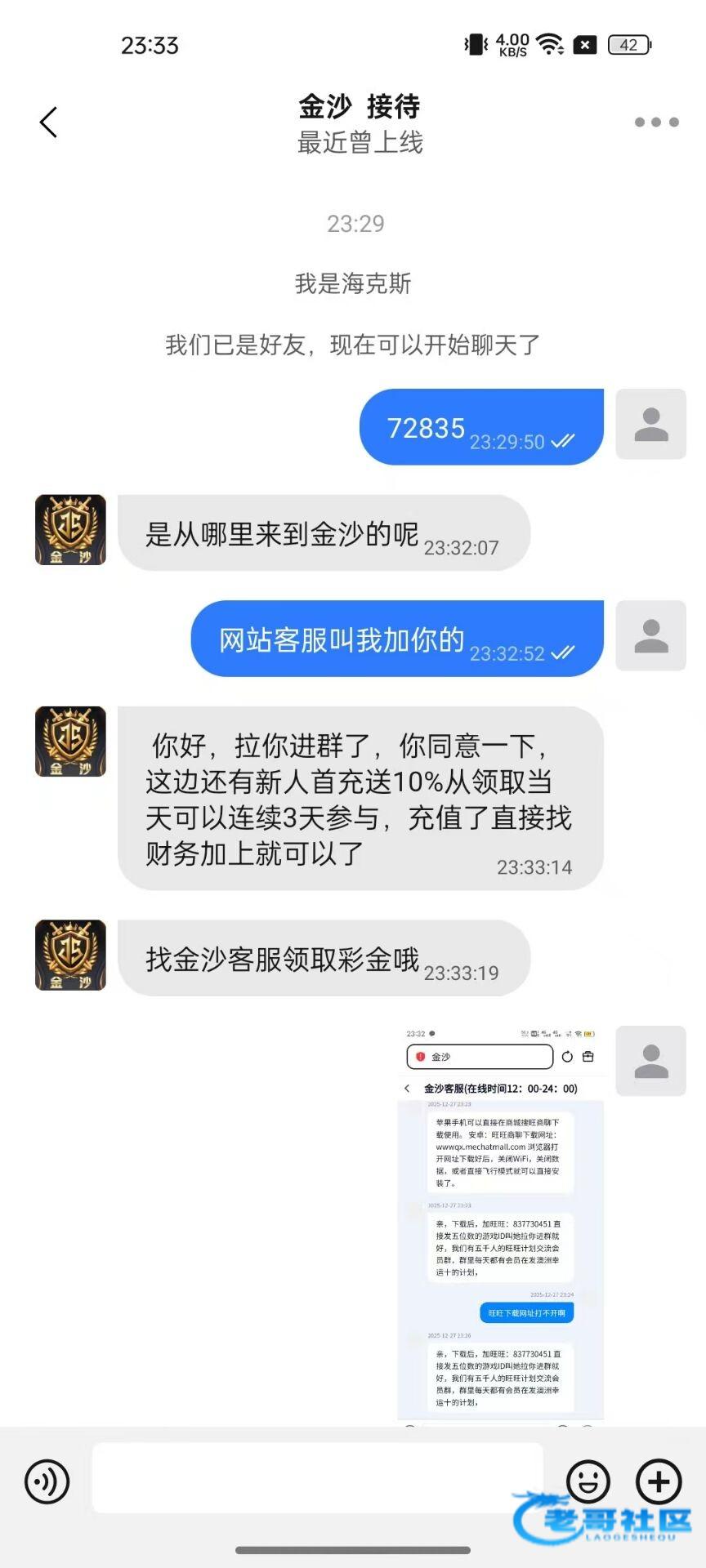Focus the message text field
Screen dimensions: 706x1568
(x=317, y=1477)
